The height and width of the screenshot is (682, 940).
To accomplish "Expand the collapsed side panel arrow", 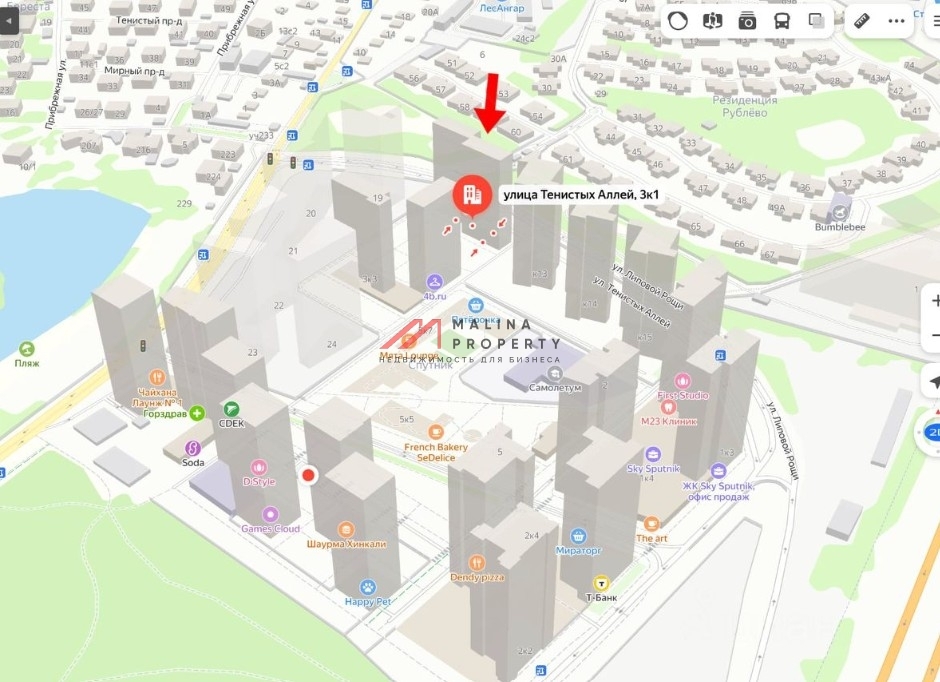I will point(11,19).
